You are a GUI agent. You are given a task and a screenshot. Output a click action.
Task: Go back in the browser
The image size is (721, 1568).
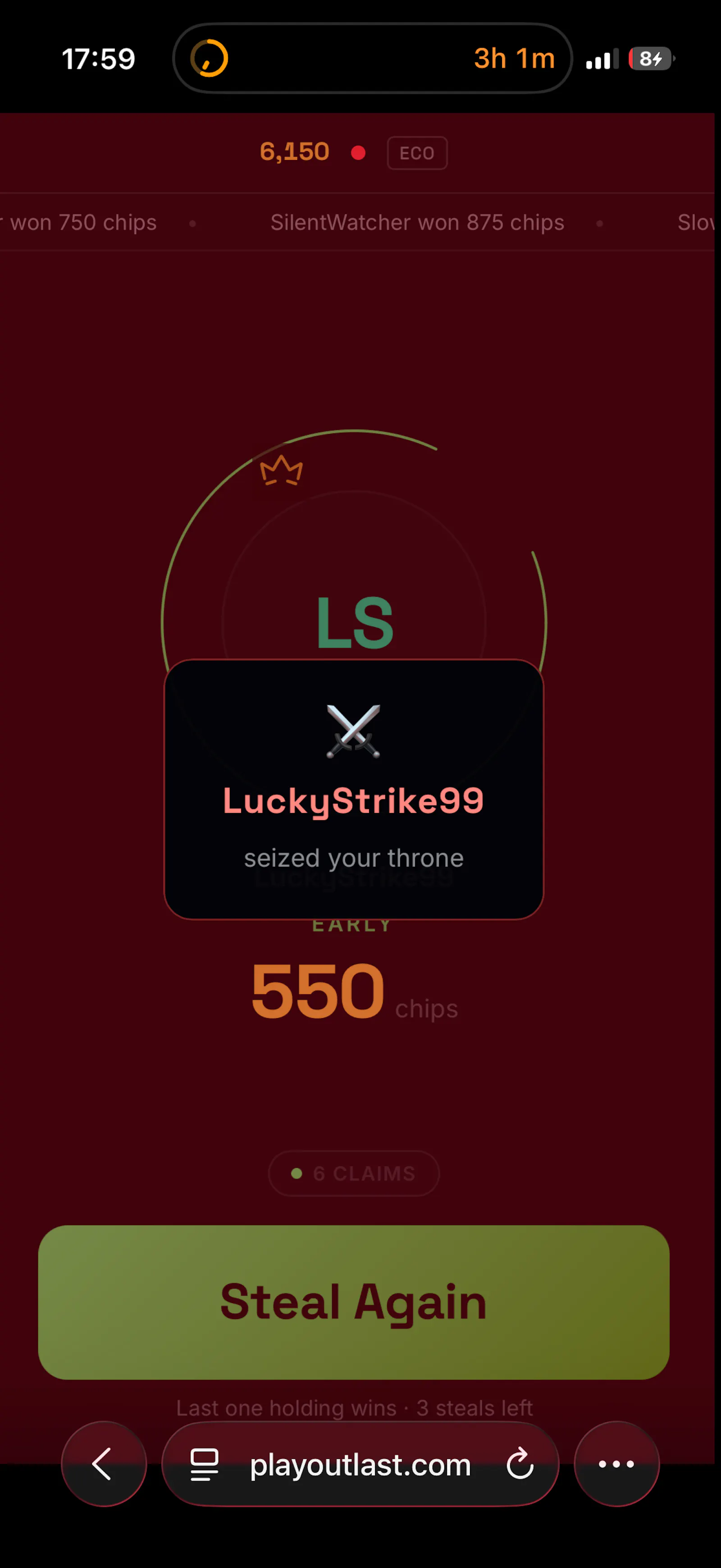[104, 1463]
